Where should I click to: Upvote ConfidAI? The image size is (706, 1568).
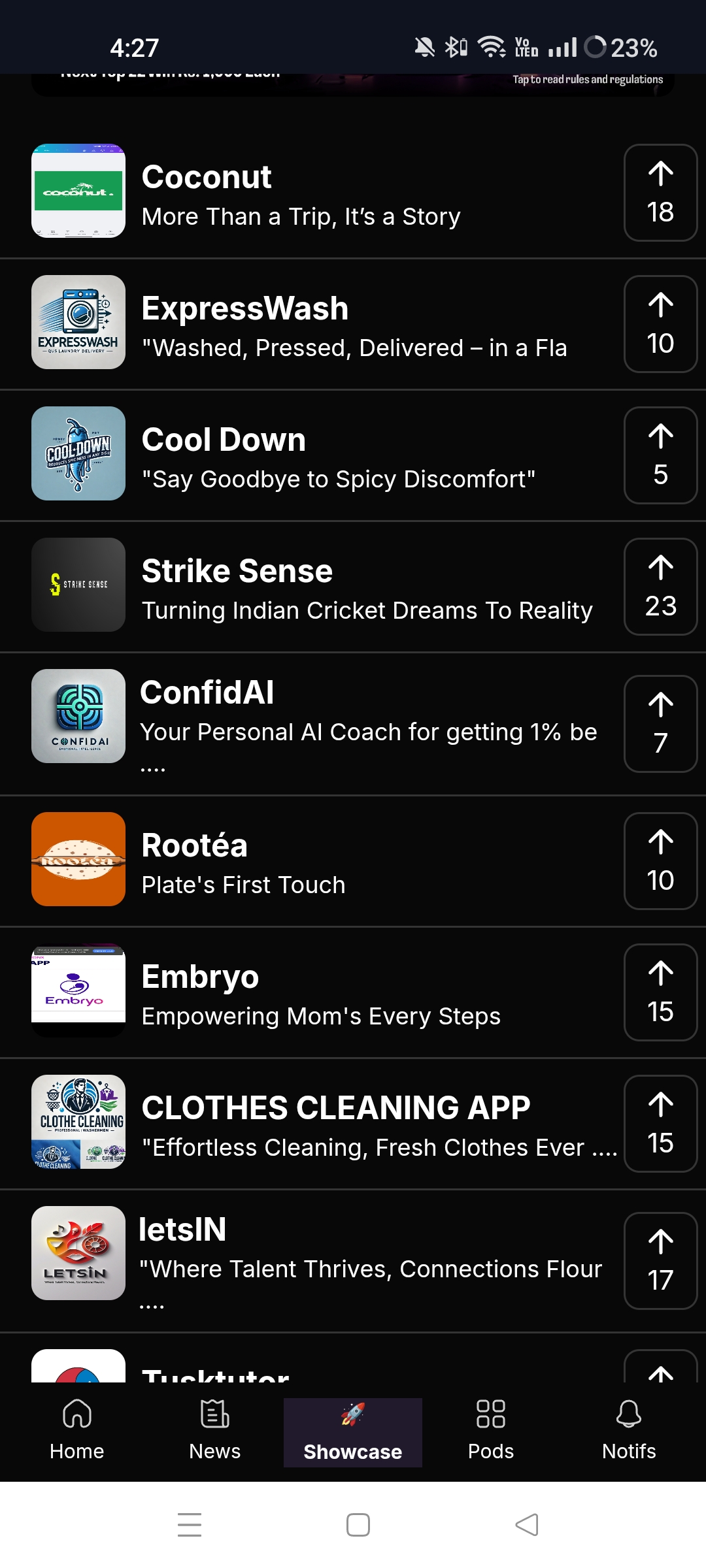[x=660, y=724]
